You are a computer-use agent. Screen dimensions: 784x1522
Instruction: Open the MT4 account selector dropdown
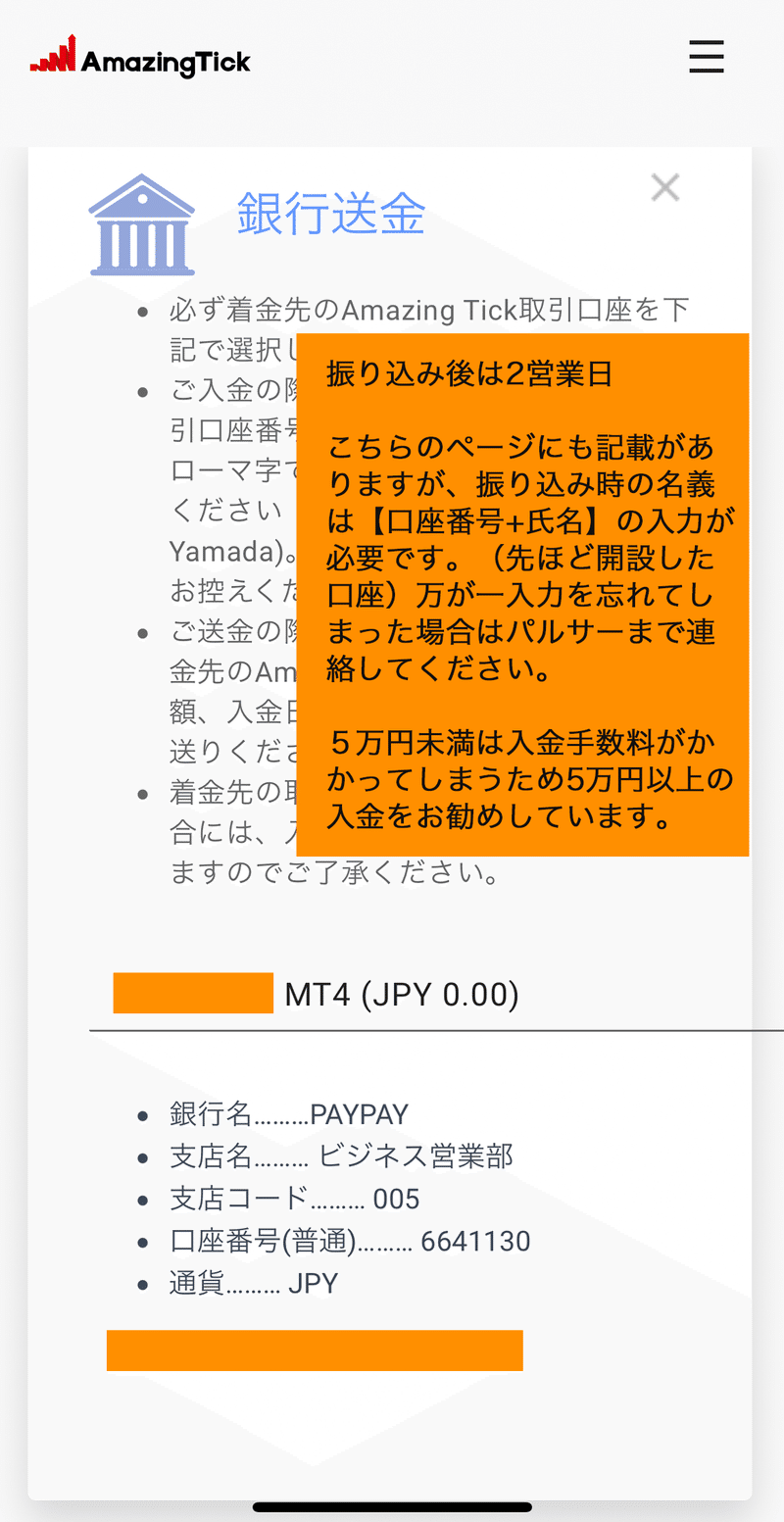coord(436,995)
